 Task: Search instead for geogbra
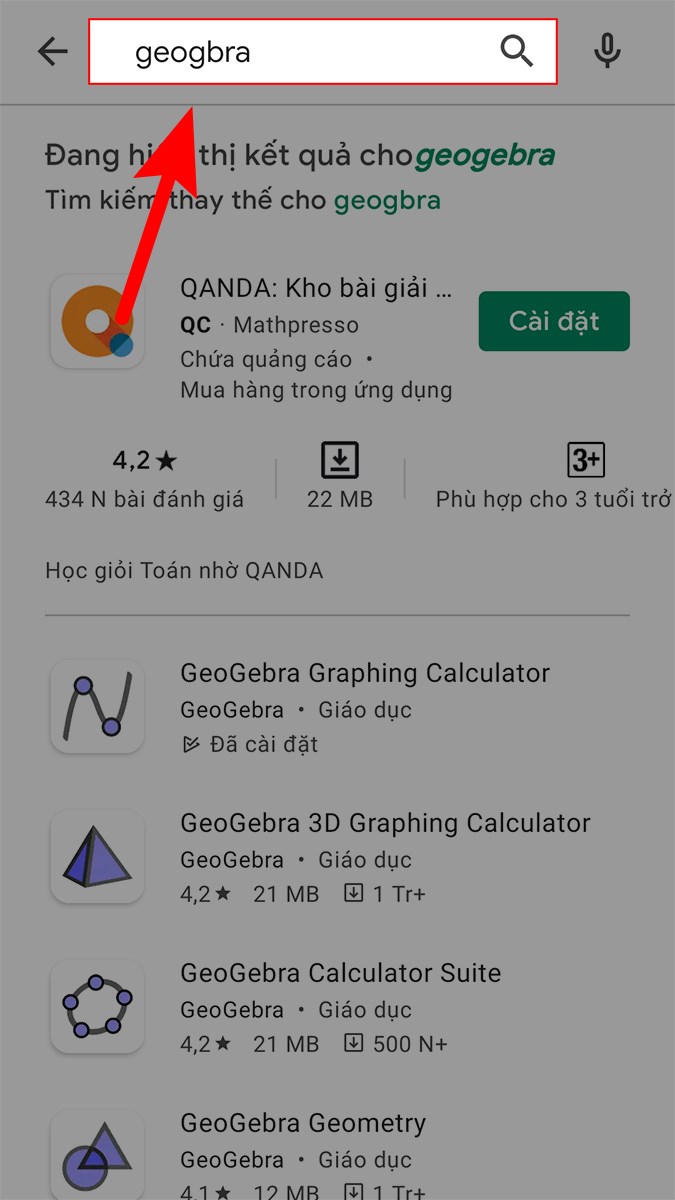tap(387, 200)
